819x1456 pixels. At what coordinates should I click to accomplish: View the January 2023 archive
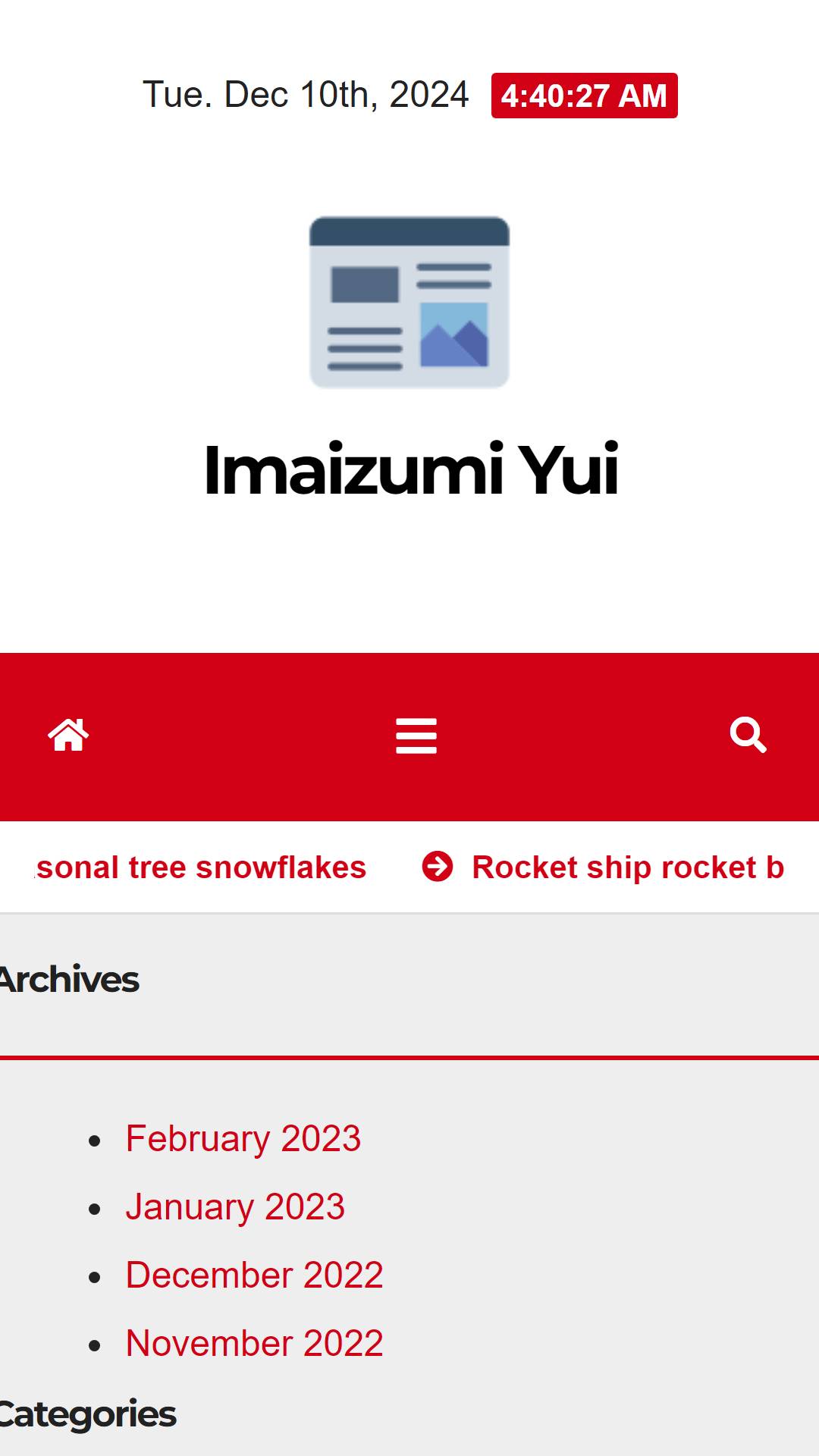(x=235, y=1207)
